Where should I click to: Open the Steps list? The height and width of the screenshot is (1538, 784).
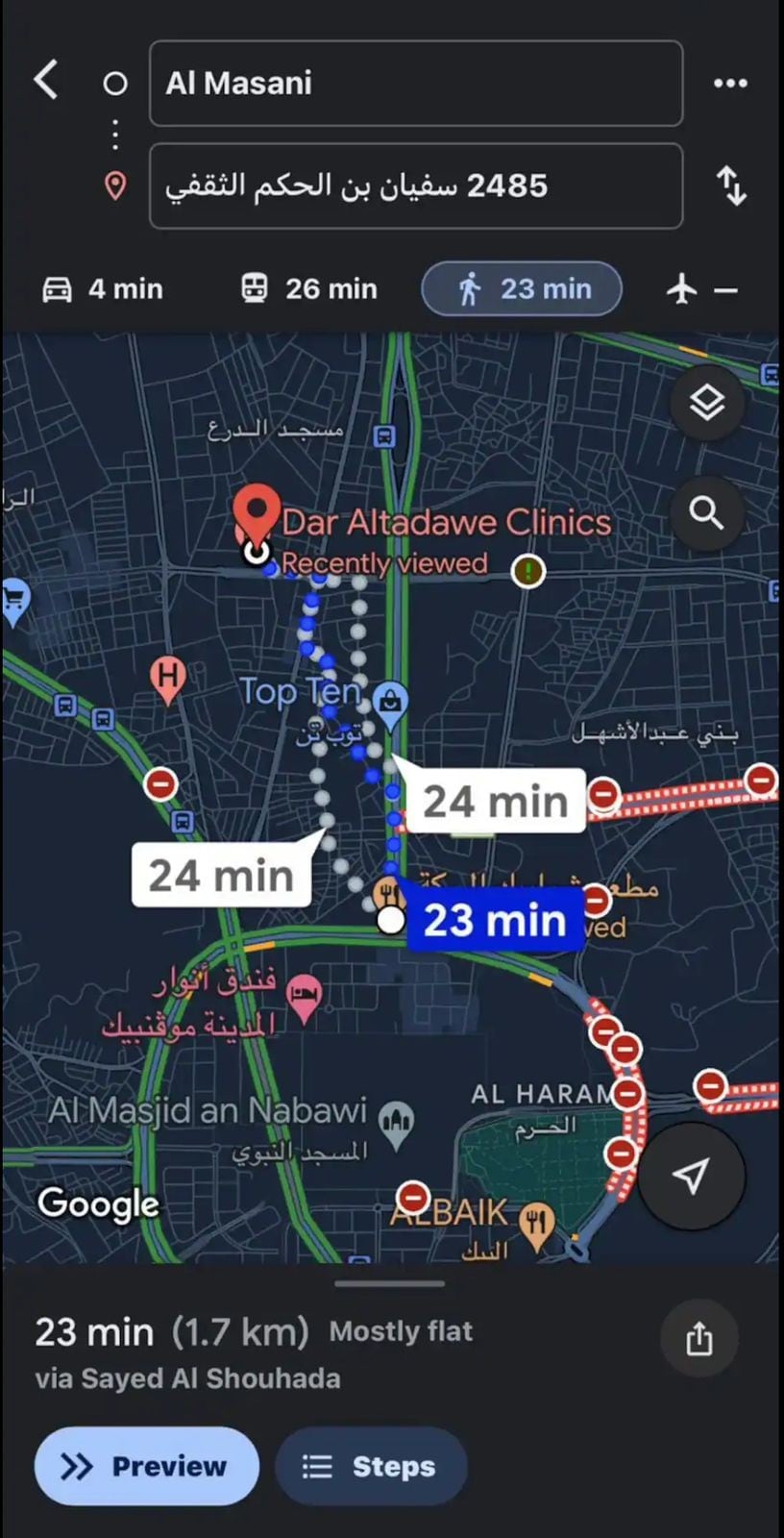pos(371,1466)
